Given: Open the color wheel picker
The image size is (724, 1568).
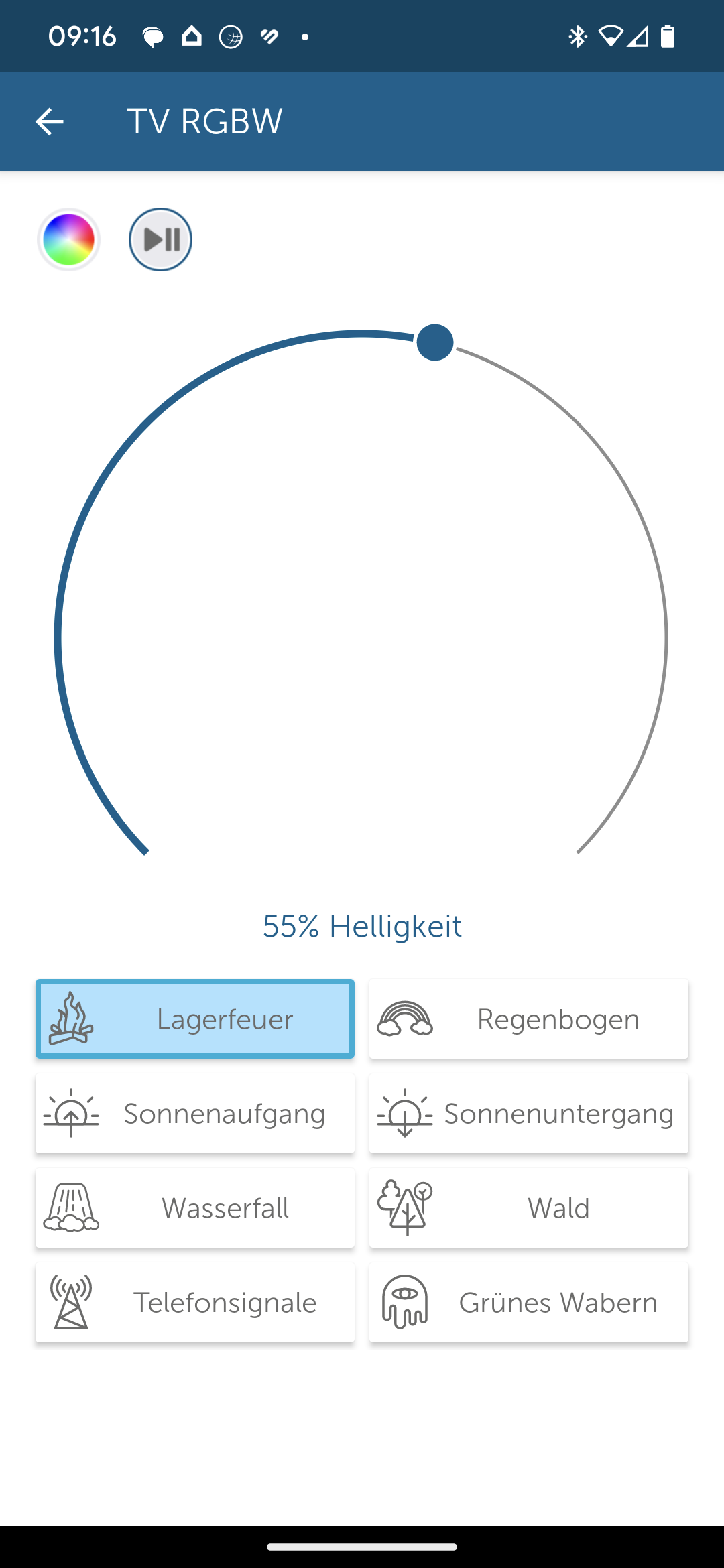Looking at the screenshot, I should pos(68,240).
